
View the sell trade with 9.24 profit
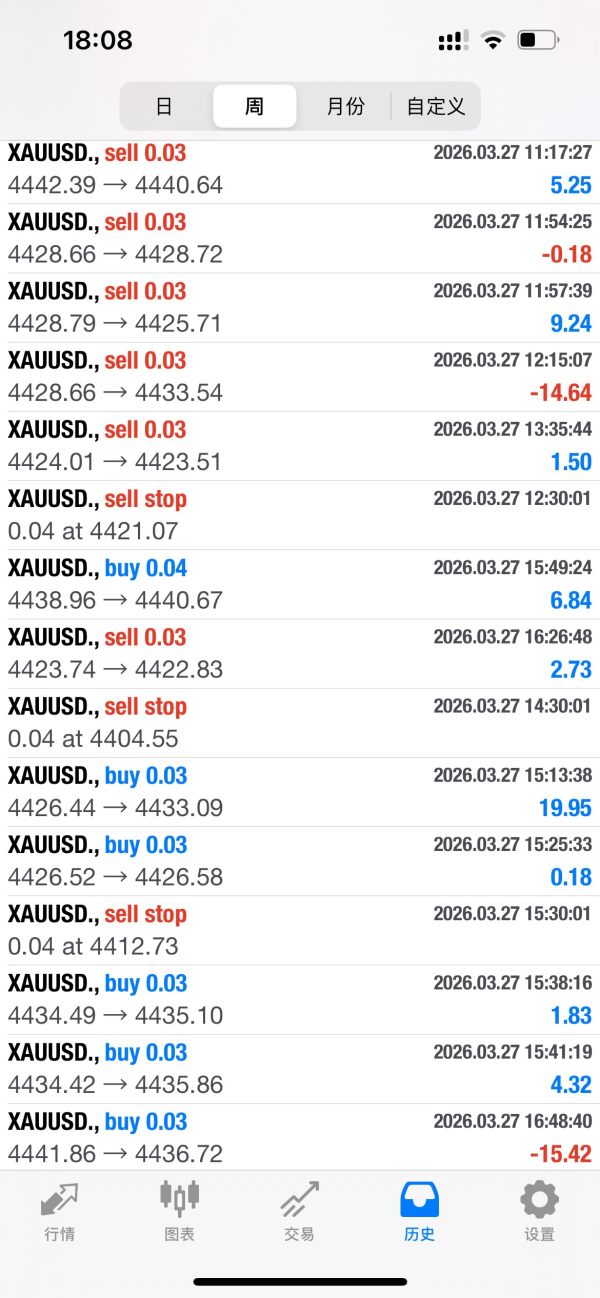pos(300,308)
